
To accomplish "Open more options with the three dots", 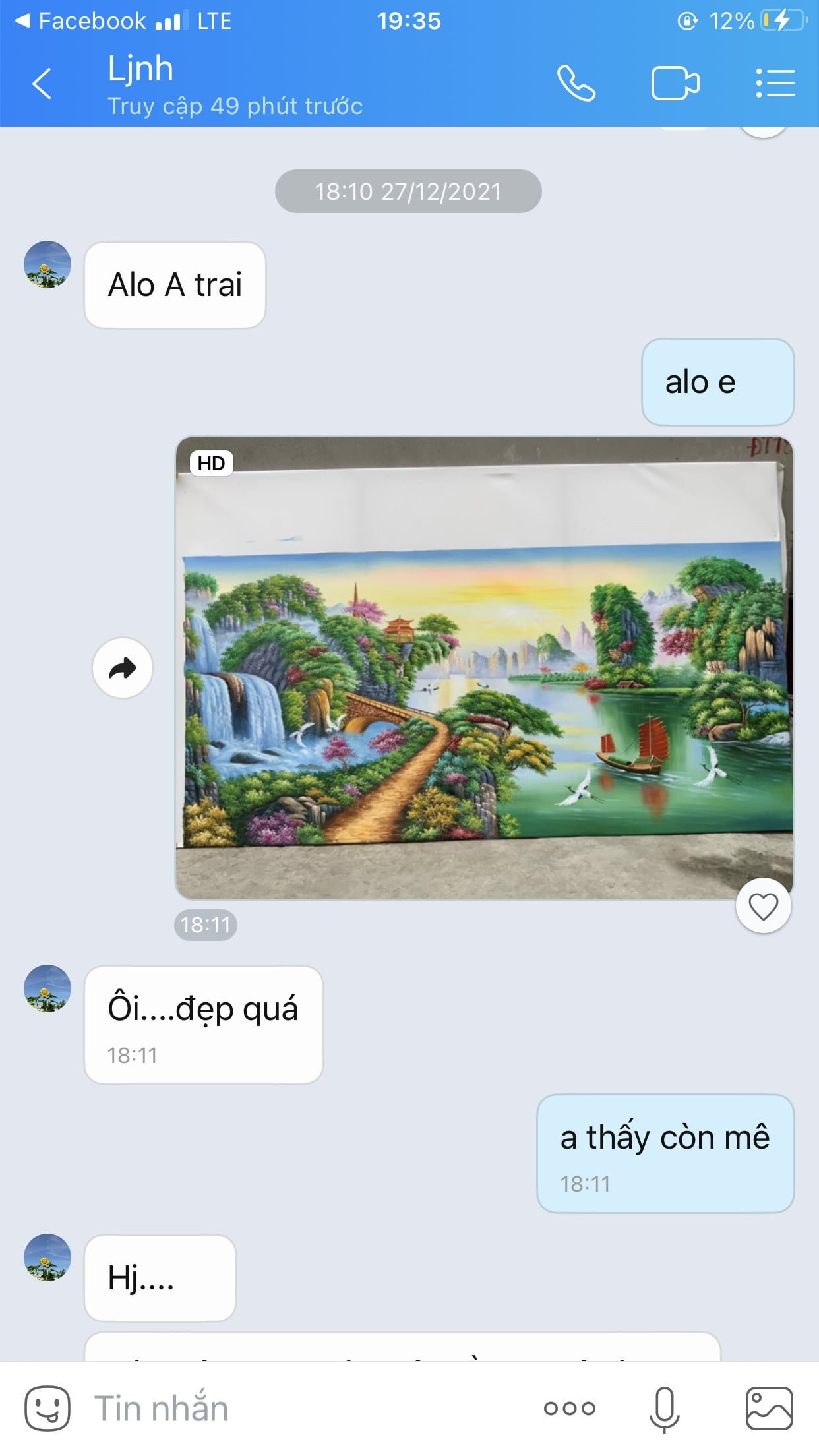I will [x=570, y=1409].
